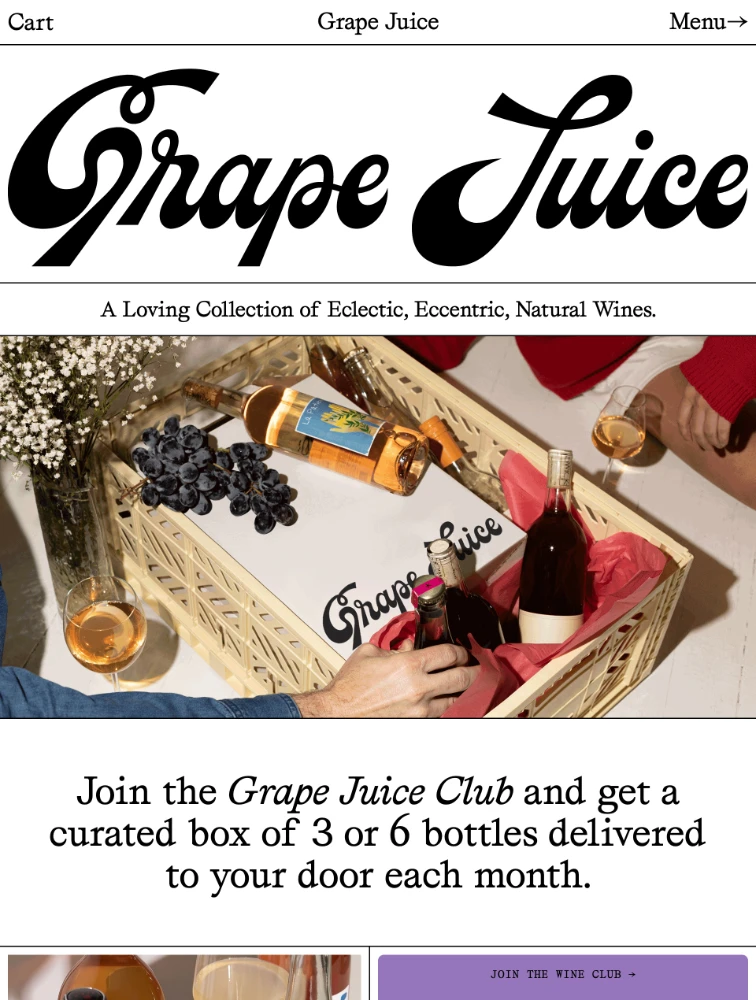Screen dimensions: 756x1000
Task: Open the wine glasses photo tile
Action: tap(184, 977)
